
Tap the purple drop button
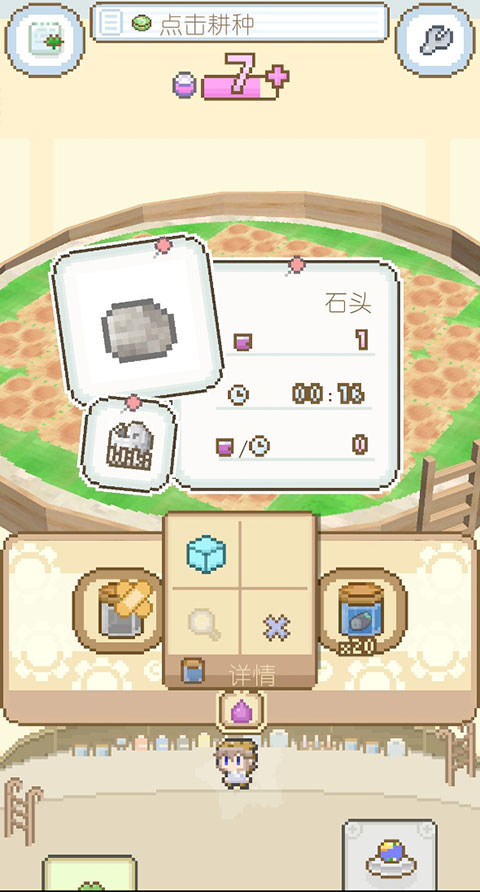pyautogui.click(x=241, y=710)
